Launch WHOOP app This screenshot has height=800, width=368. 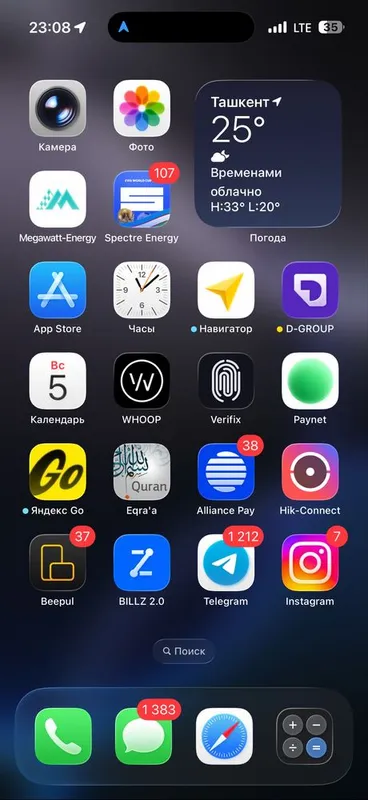141,381
